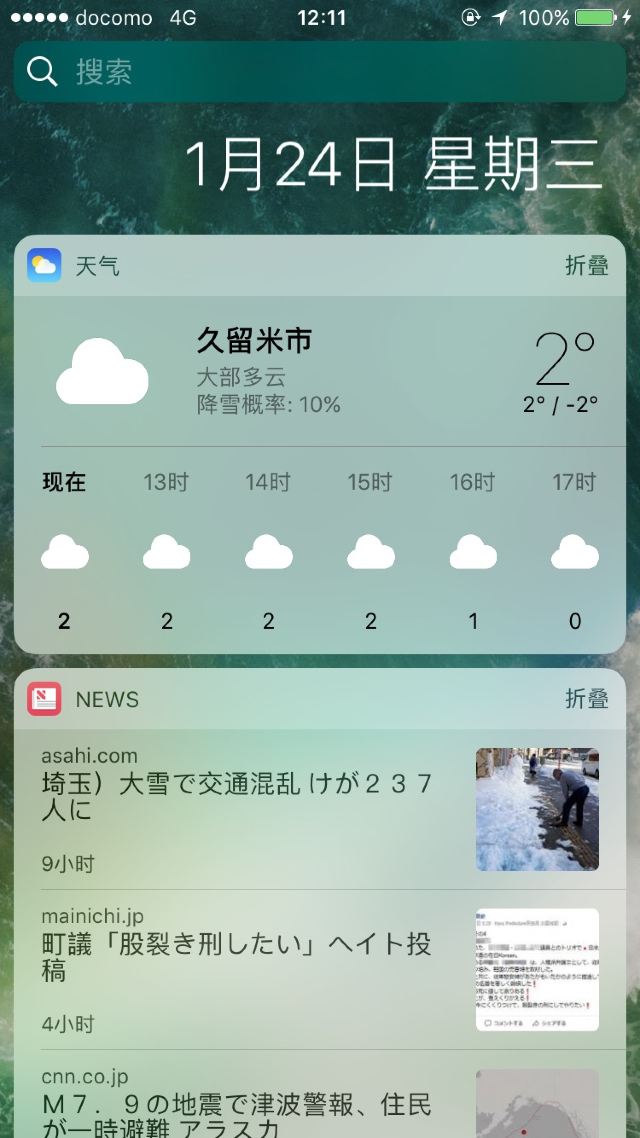Screen dimensions: 640x1138
Task: Launch the NEWS app from its header icon
Action: tap(44, 699)
